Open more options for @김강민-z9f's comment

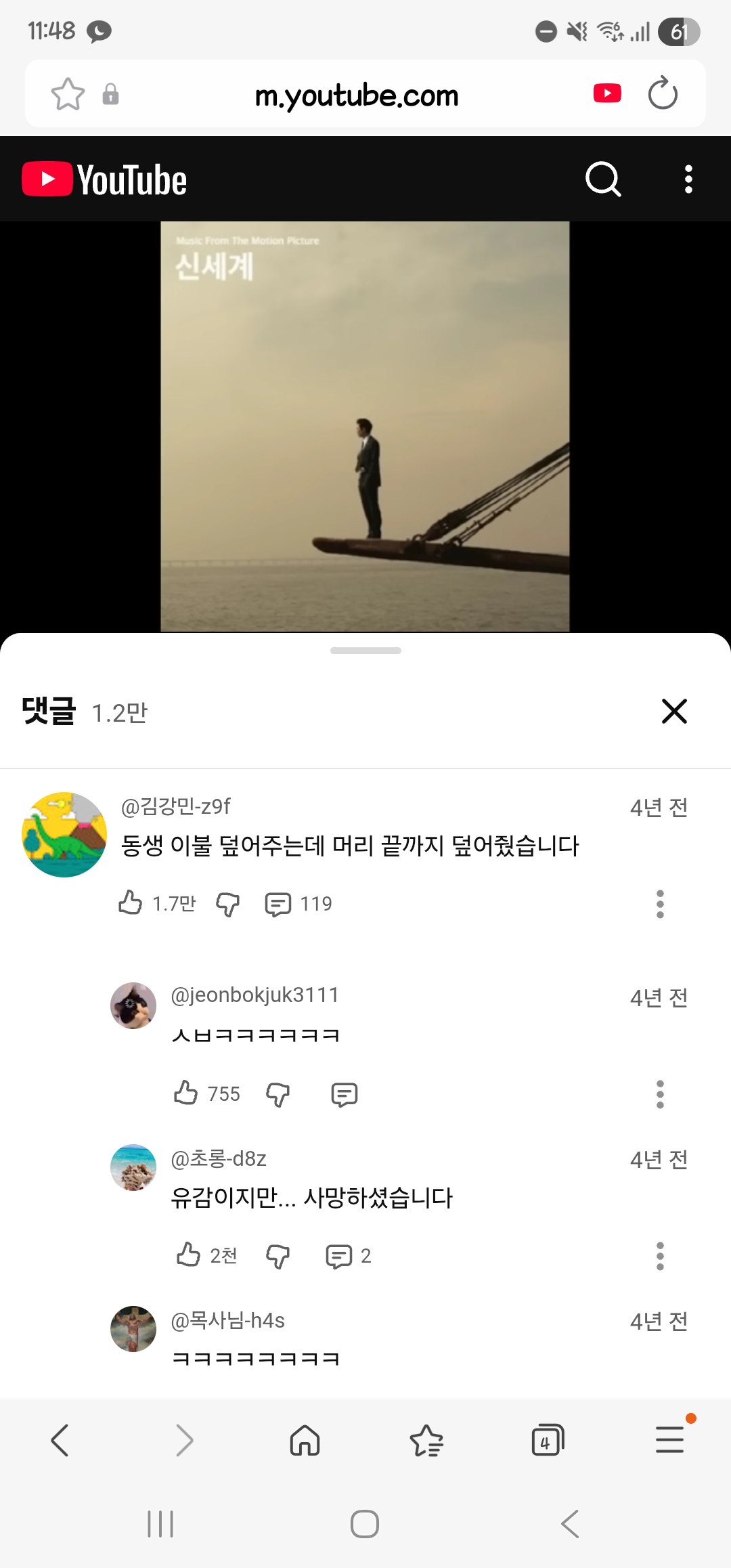pos(660,904)
